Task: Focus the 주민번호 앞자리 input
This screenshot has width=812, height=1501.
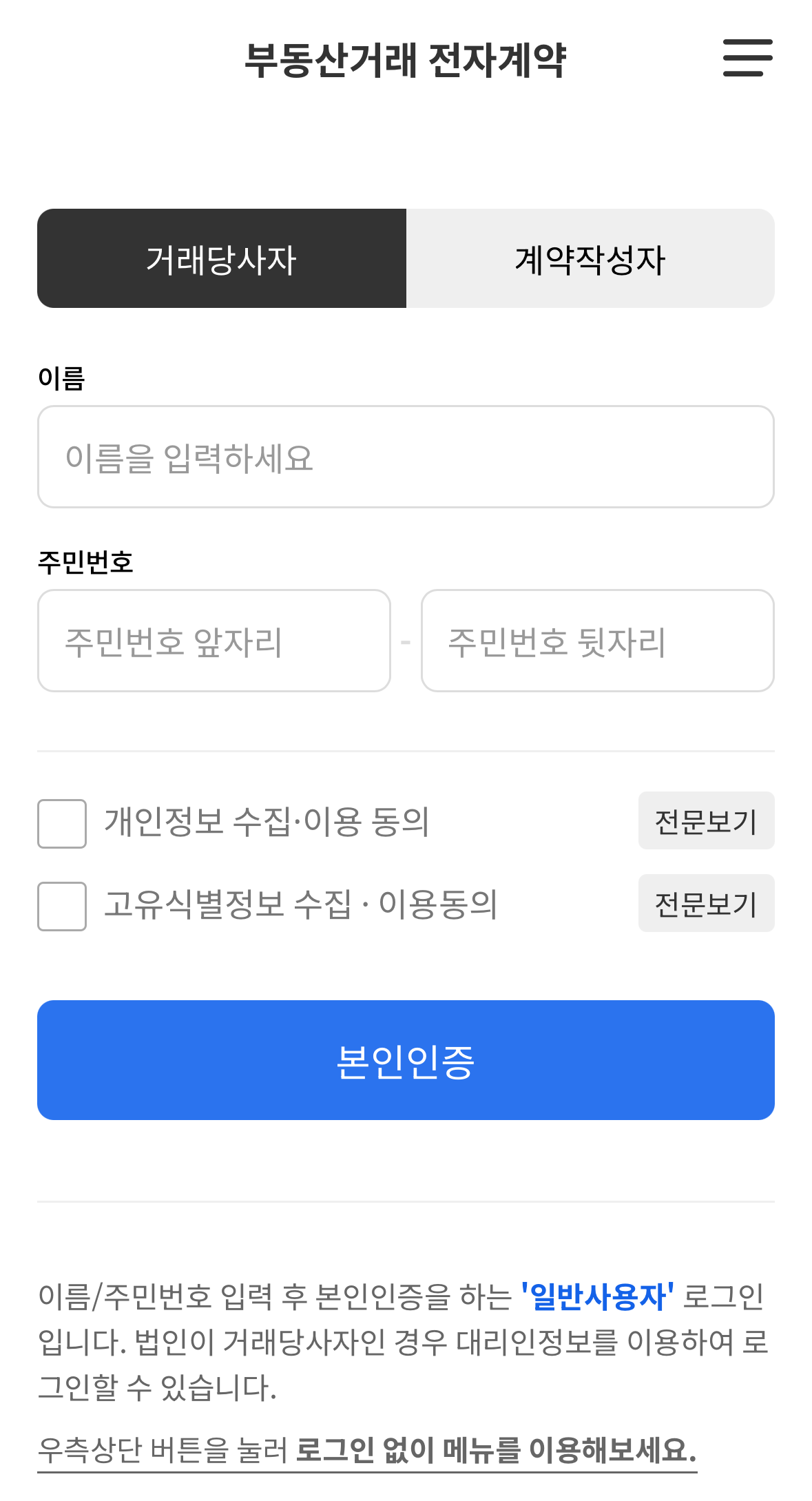Action: click(x=214, y=640)
